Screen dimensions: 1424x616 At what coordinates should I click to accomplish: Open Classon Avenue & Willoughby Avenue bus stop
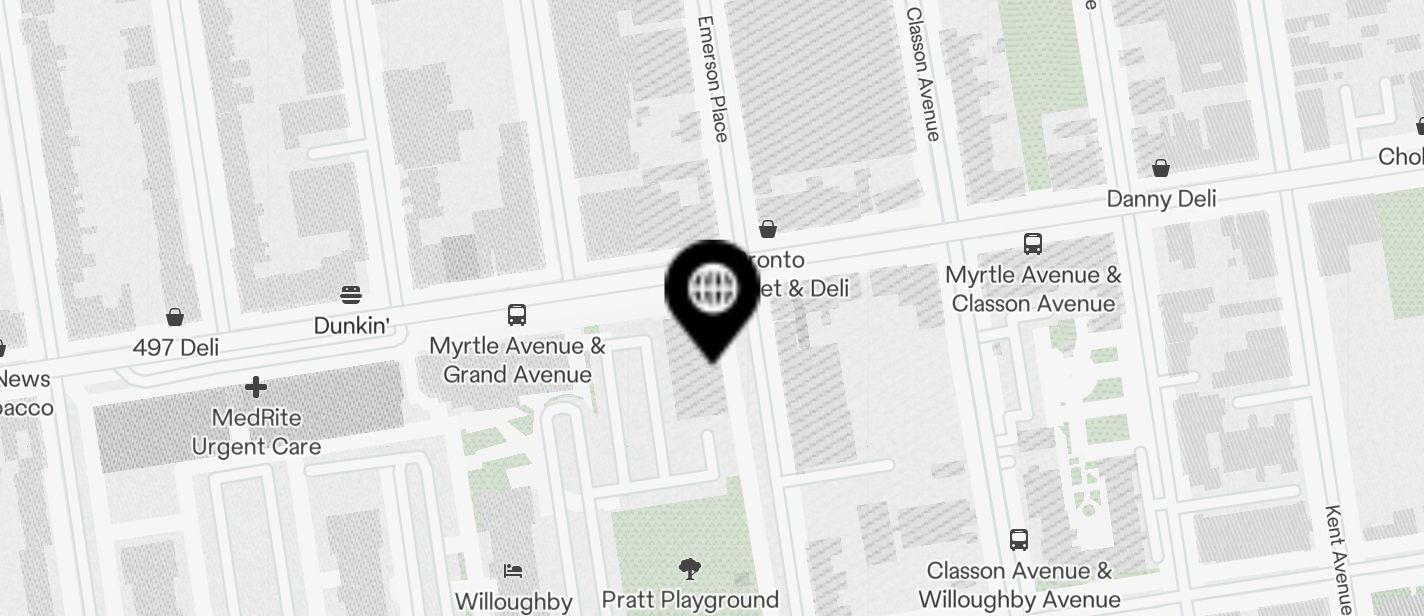click(x=1018, y=541)
